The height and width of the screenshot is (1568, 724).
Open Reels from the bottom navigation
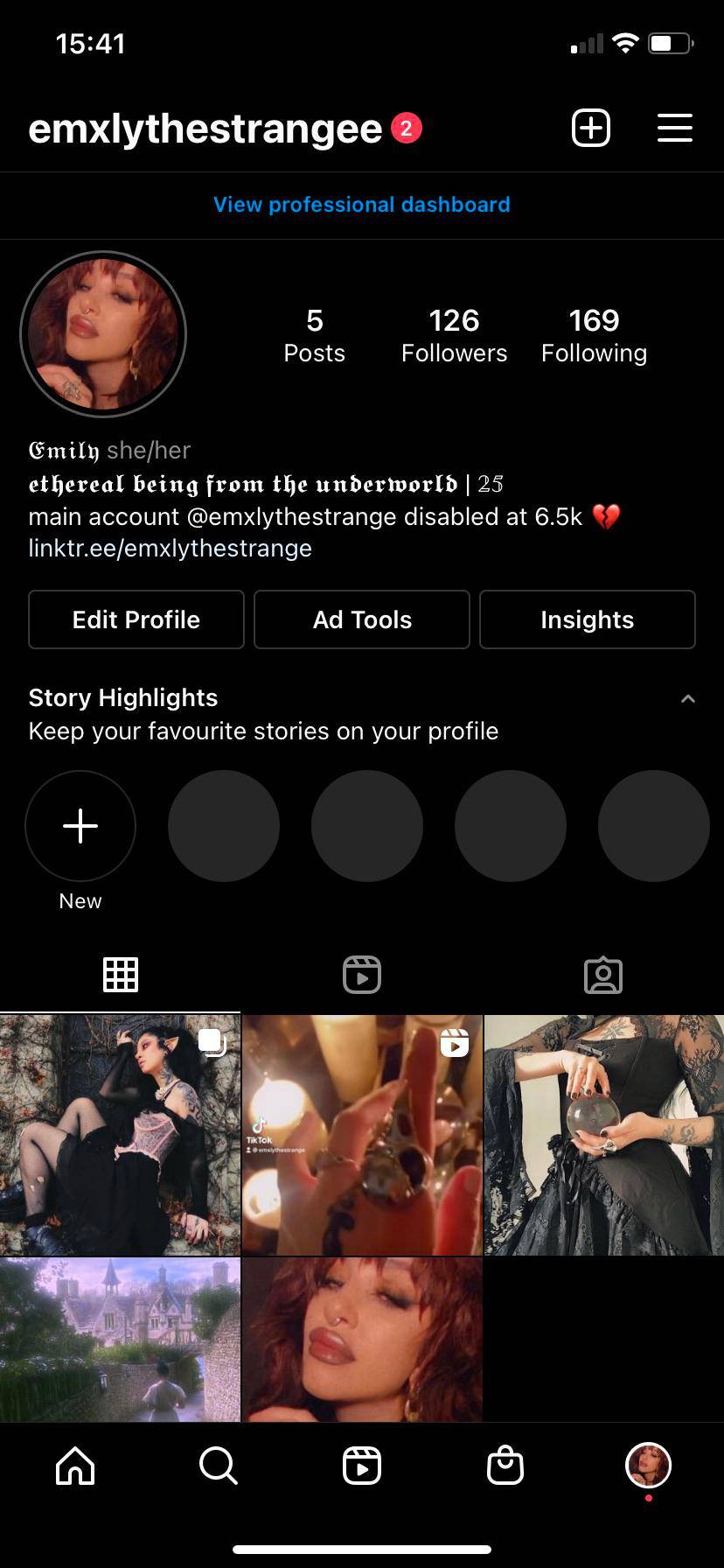pos(361,1466)
